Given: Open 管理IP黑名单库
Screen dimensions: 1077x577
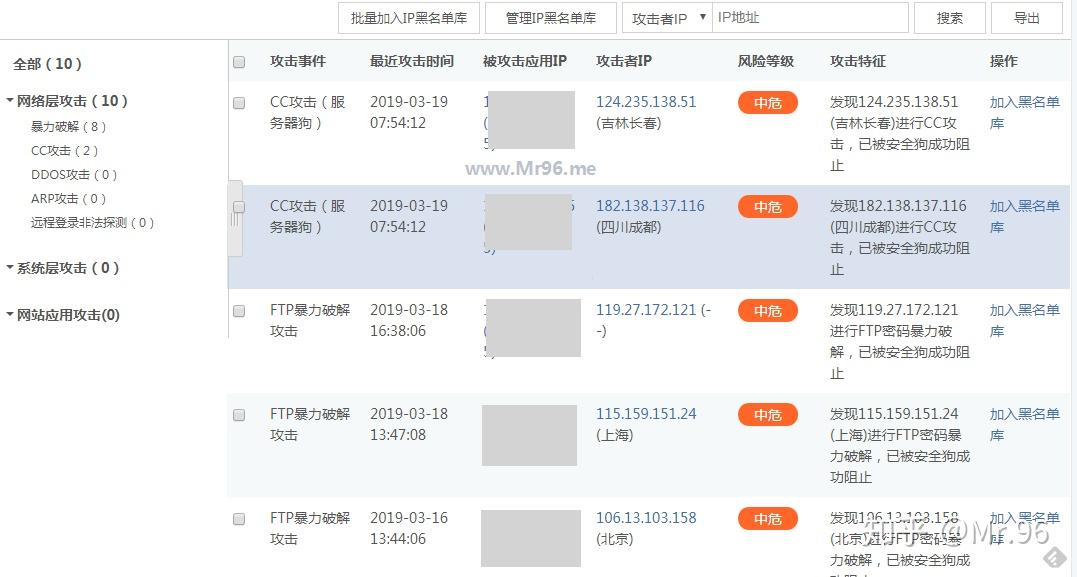Looking at the screenshot, I should 550,18.
